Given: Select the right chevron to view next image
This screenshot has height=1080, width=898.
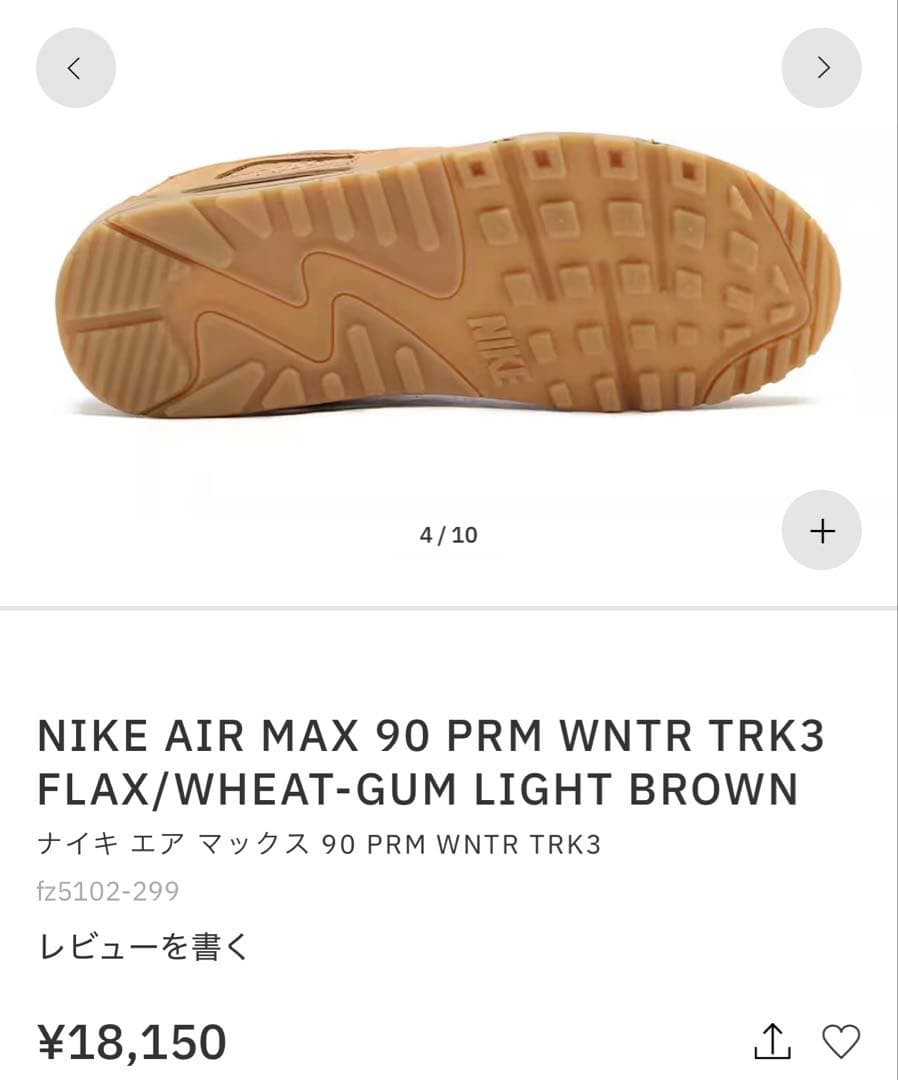Looking at the screenshot, I should (822, 67).
